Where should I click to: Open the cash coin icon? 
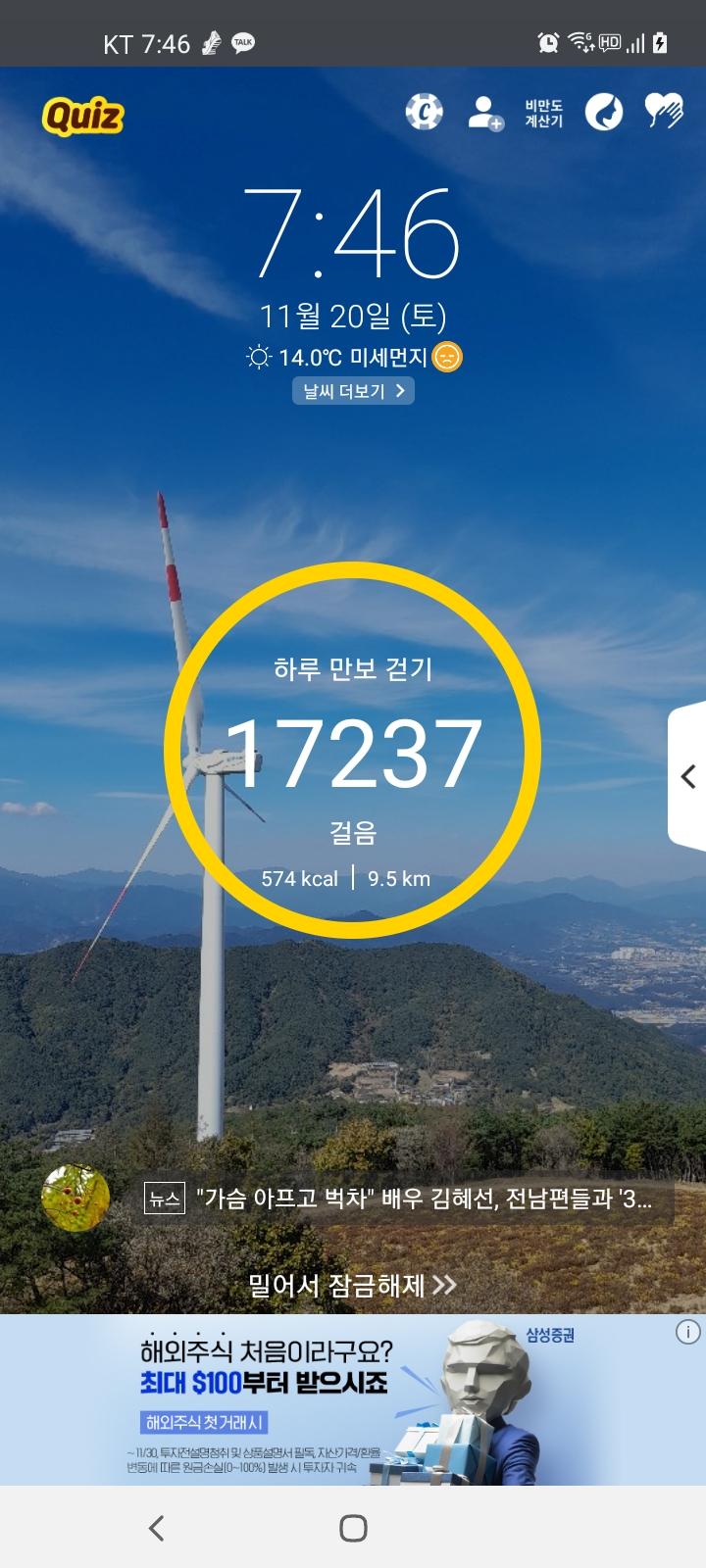(424, 112)
